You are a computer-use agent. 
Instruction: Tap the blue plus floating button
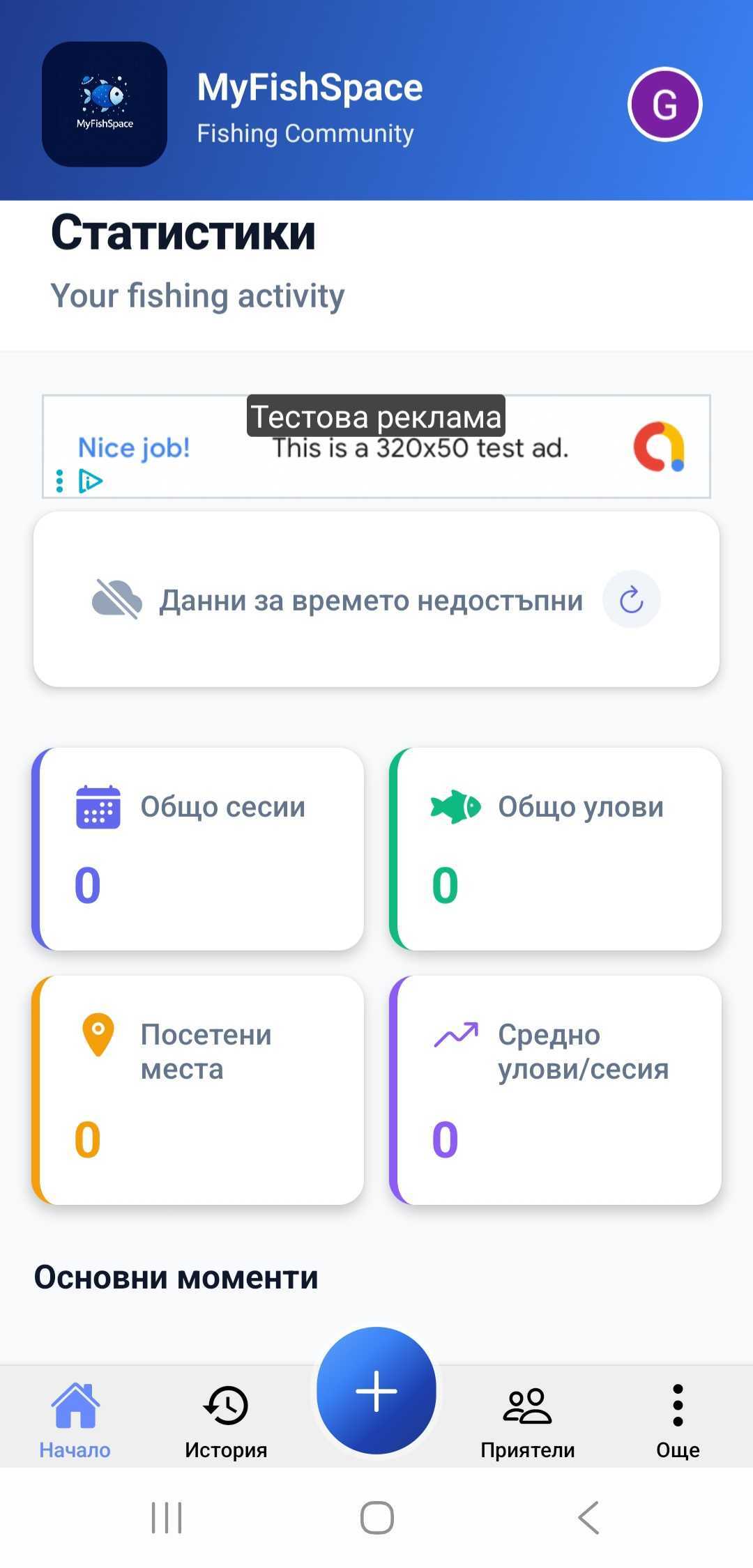click(x=376, y=1390)
